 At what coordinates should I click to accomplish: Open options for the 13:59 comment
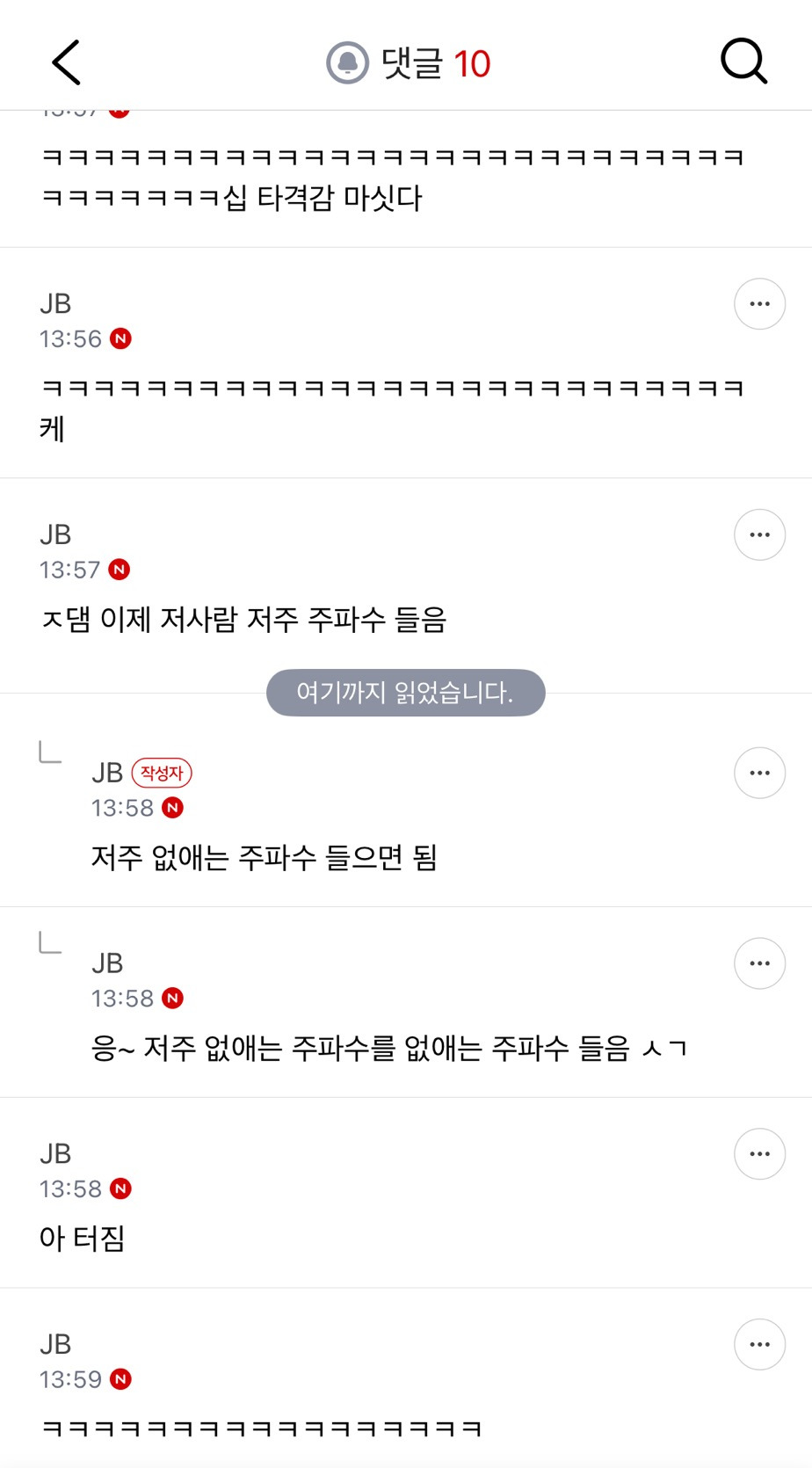(x=759, y=1345)
